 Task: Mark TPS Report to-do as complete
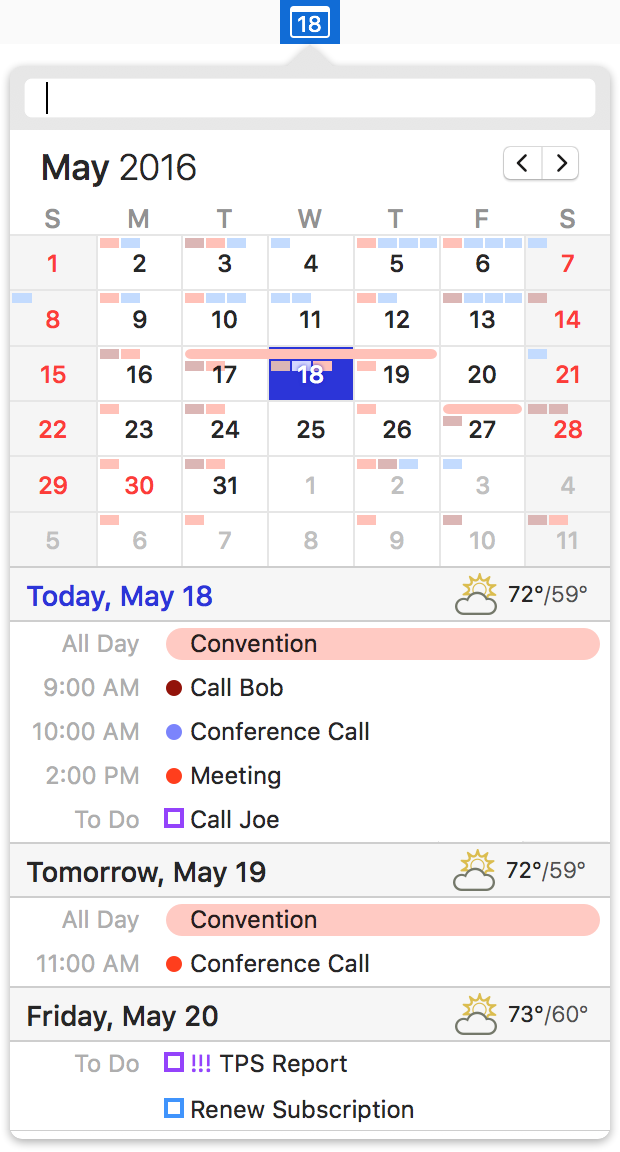[173, 1062]
